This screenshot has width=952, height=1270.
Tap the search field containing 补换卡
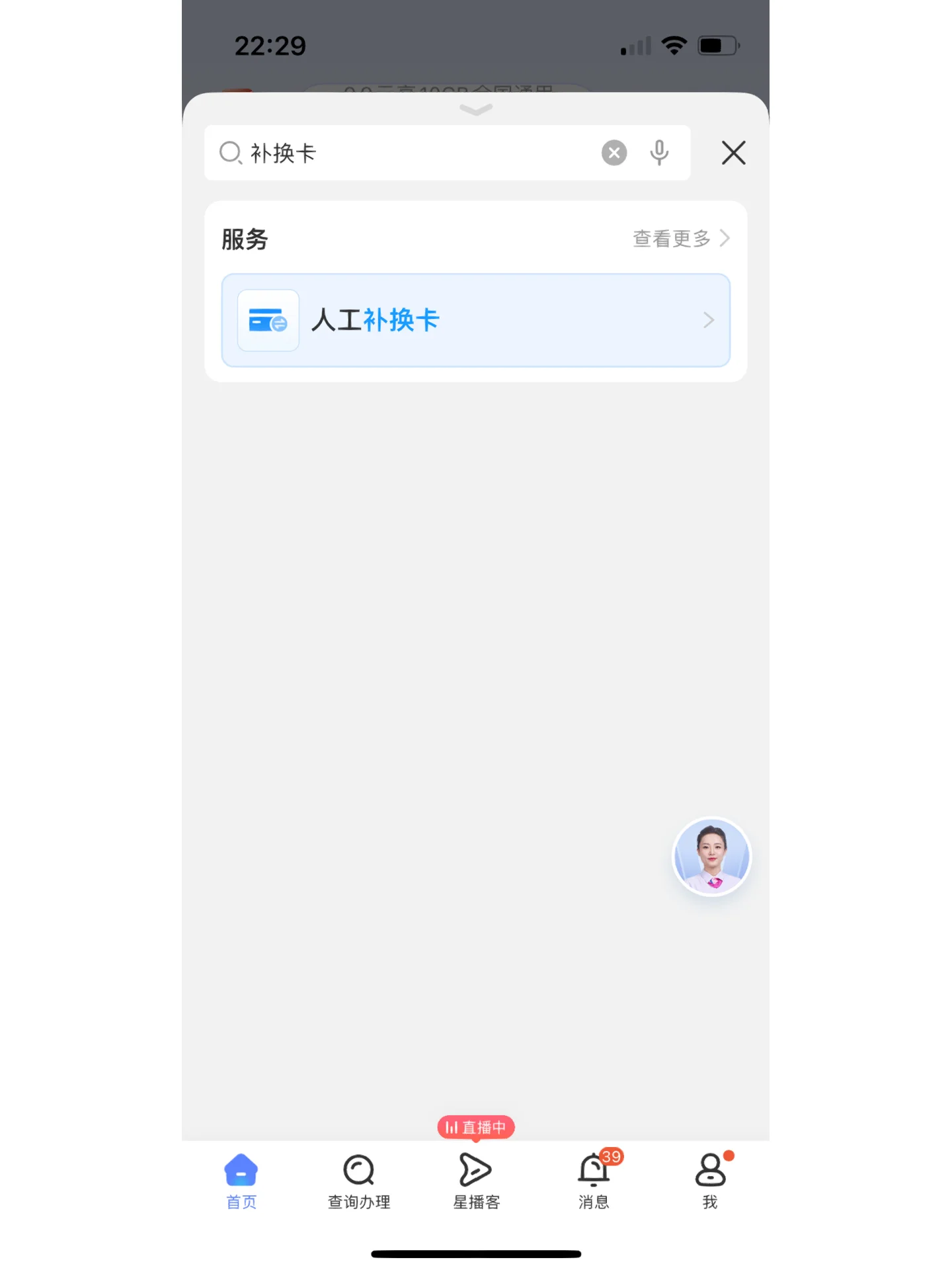pyautogui.click(x=410, y=153)
